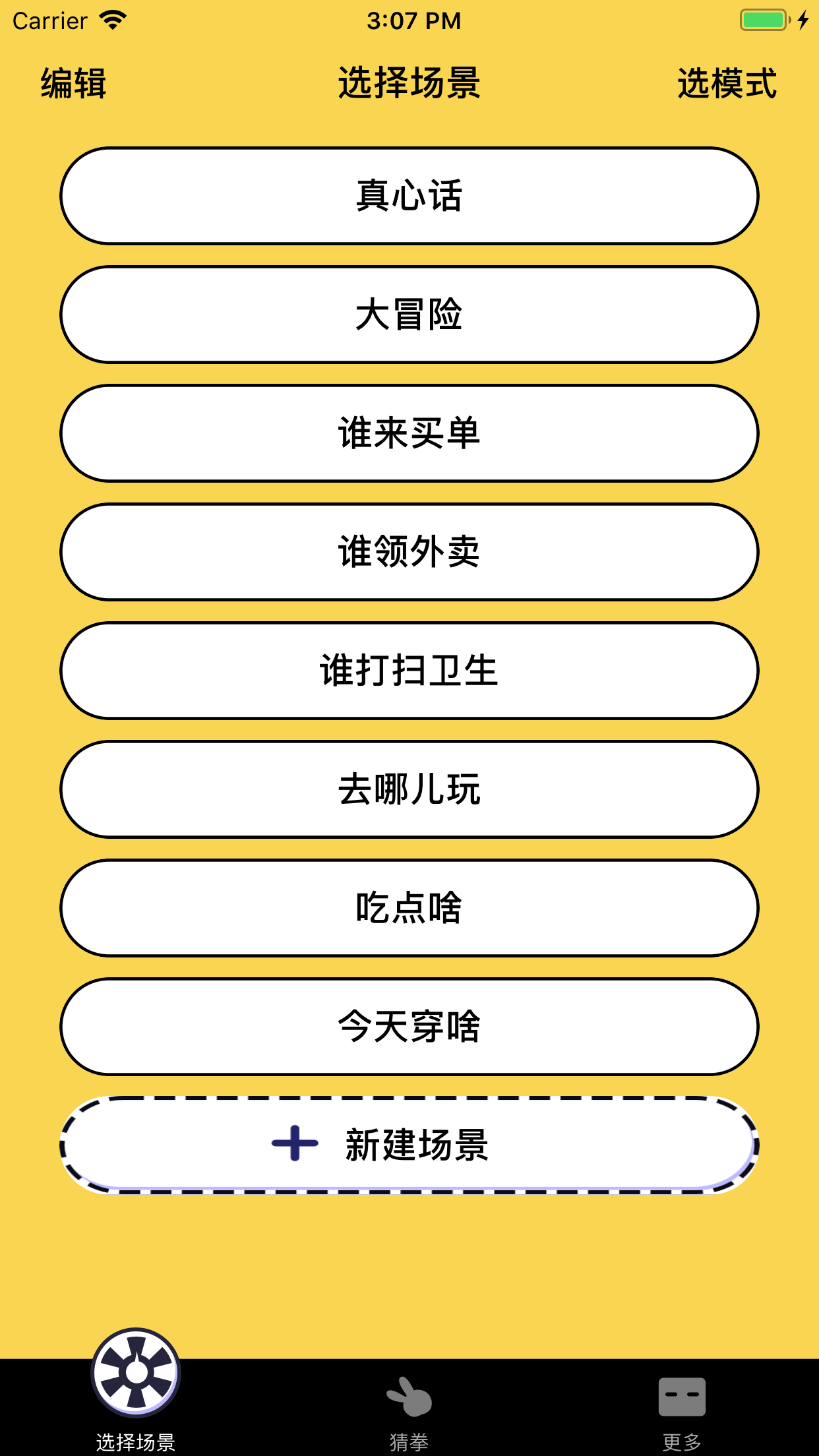Tap the 编辑 edit button
819x1456 pixels.
(x=73, y=84)
